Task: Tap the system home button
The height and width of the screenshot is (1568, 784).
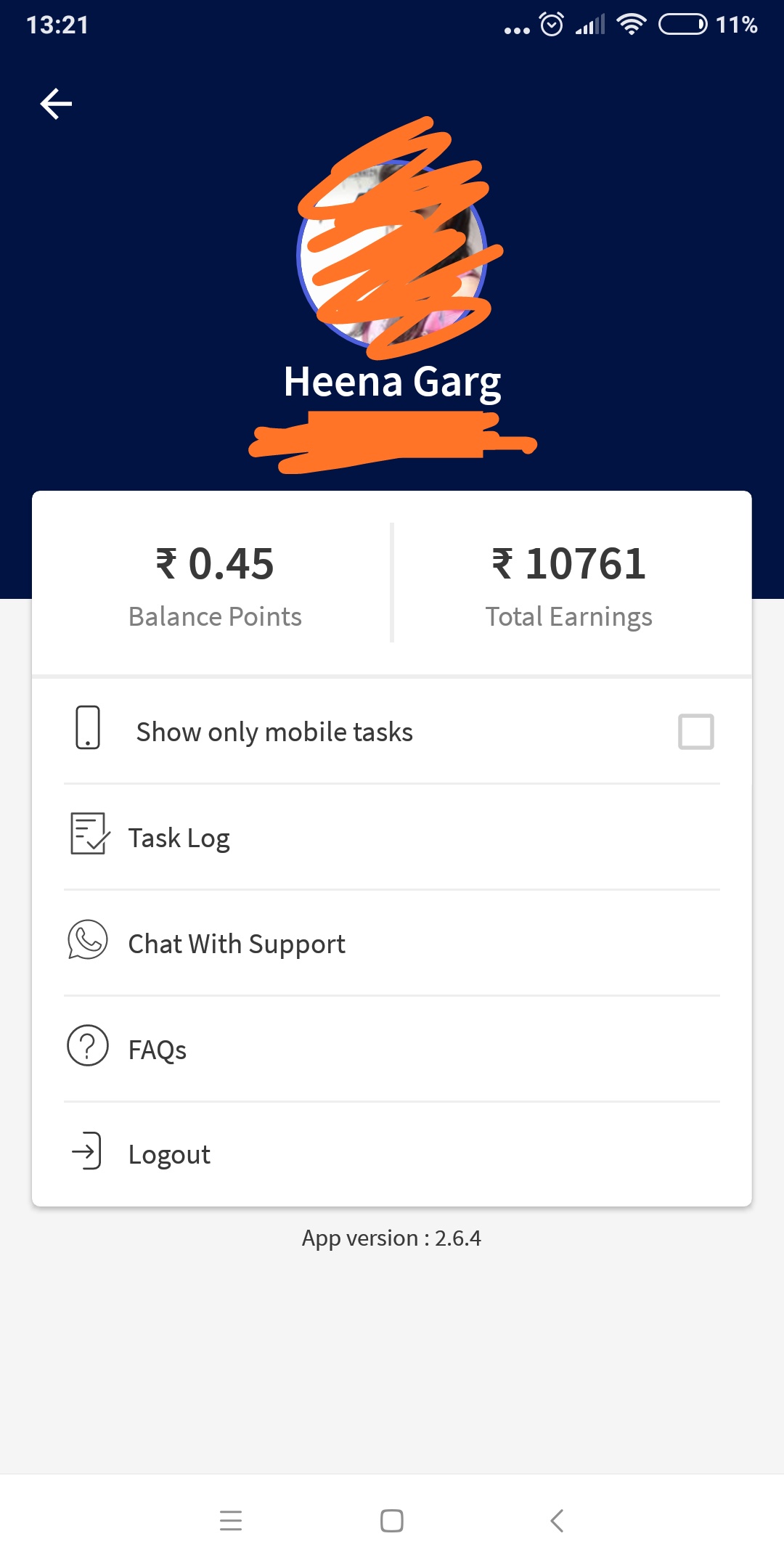Action: point(392,1520)
